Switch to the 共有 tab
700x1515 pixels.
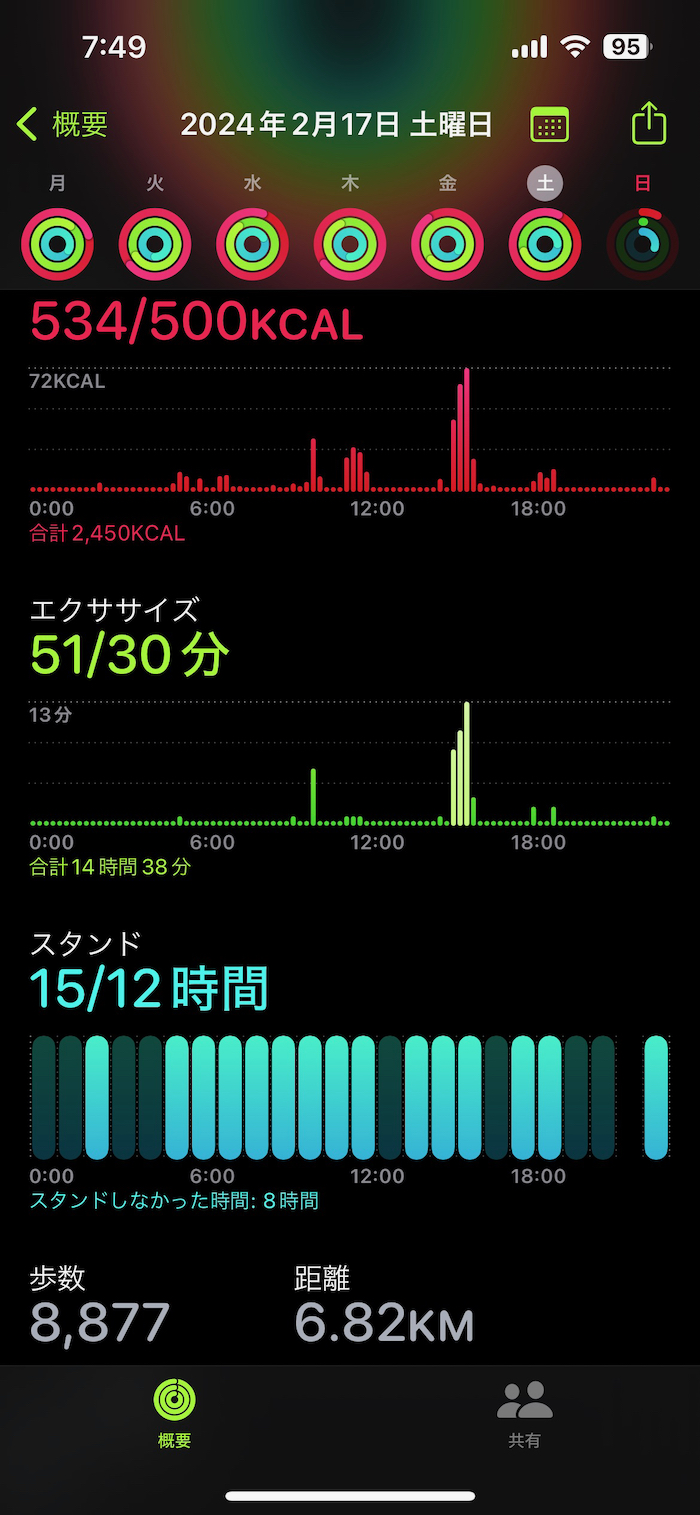tap(525, 1412)
